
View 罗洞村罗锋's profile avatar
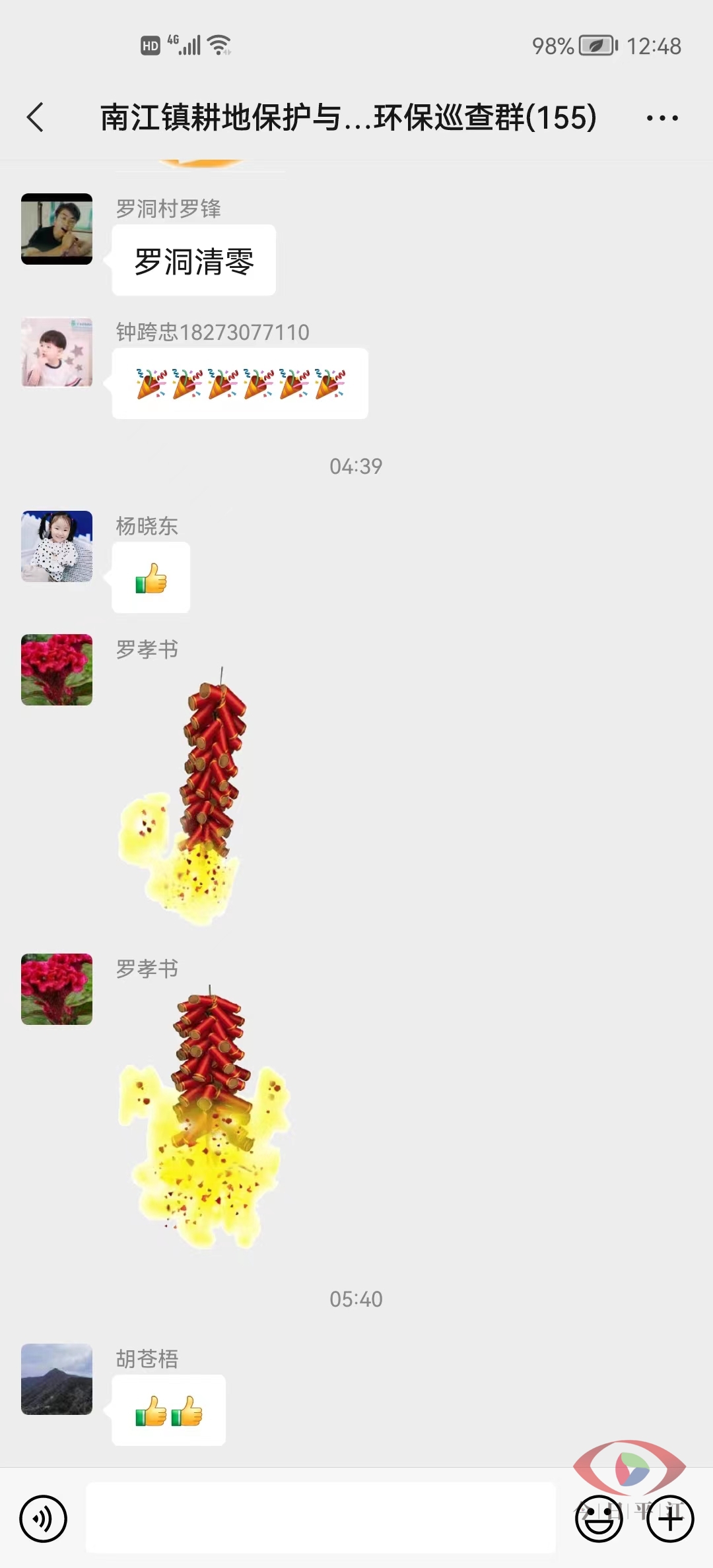pos(57,229)
